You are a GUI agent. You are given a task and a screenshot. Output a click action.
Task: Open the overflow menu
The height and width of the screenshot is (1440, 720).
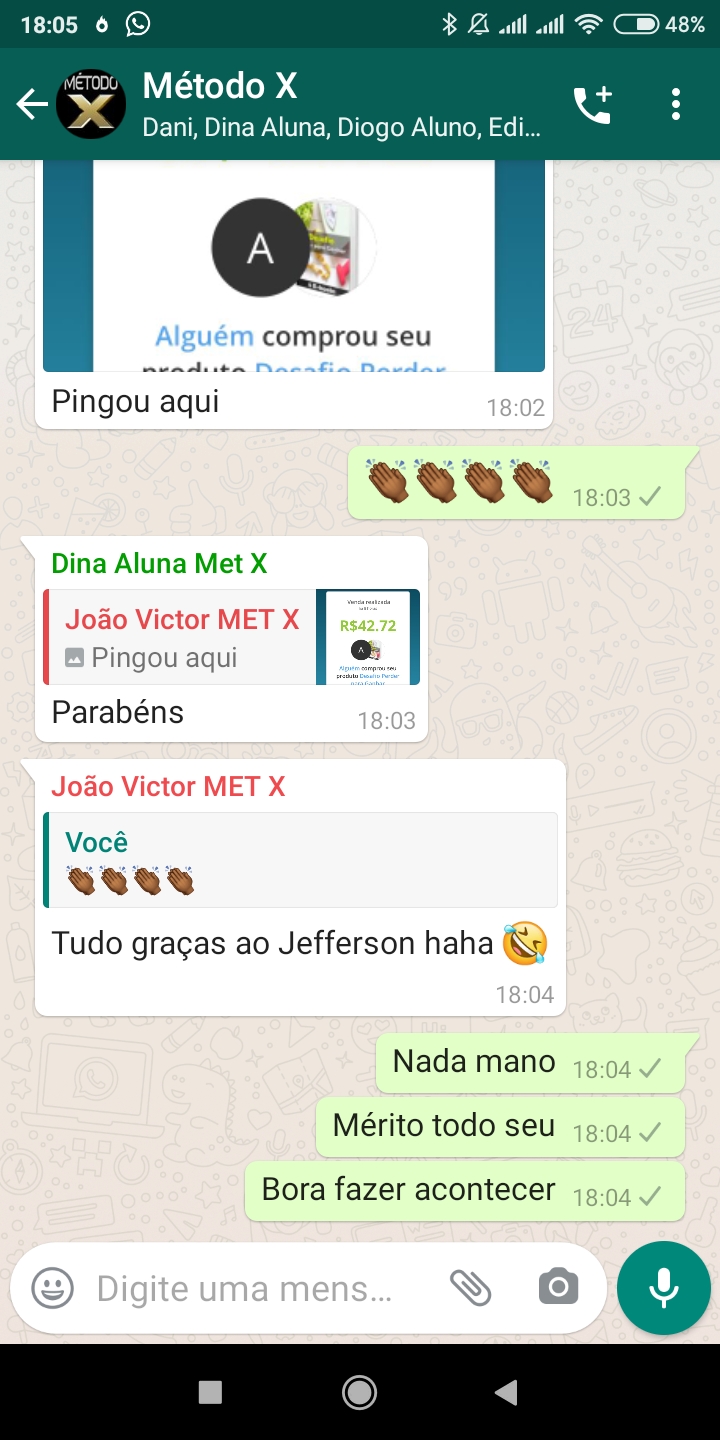tap(676, 104)
